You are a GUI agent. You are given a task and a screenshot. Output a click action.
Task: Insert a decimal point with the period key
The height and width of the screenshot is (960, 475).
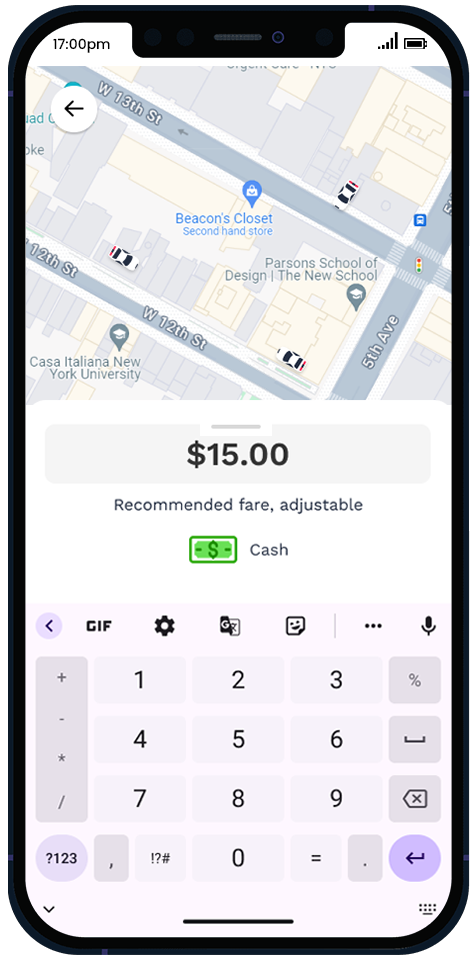tap(365, 858)
